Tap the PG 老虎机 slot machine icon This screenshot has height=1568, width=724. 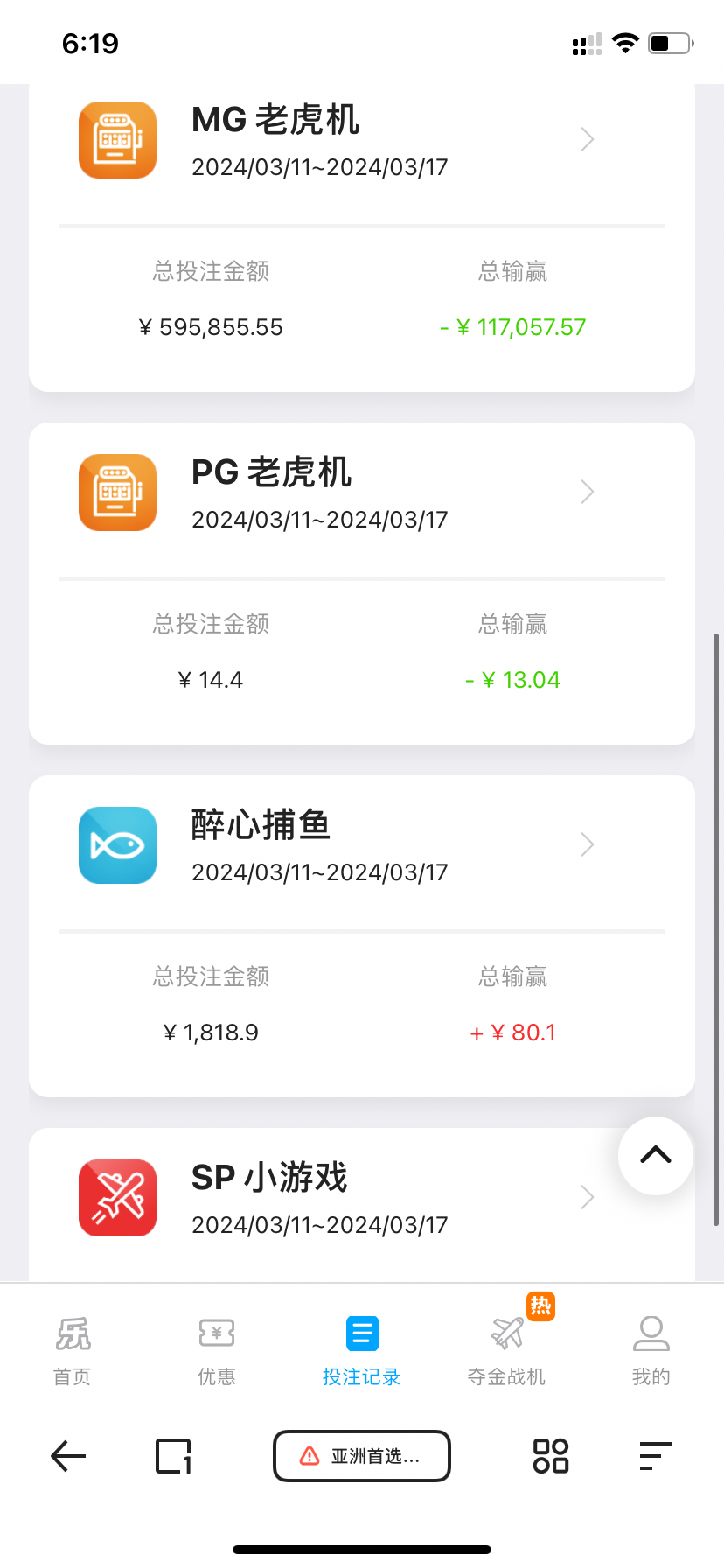tap(117, 493)
